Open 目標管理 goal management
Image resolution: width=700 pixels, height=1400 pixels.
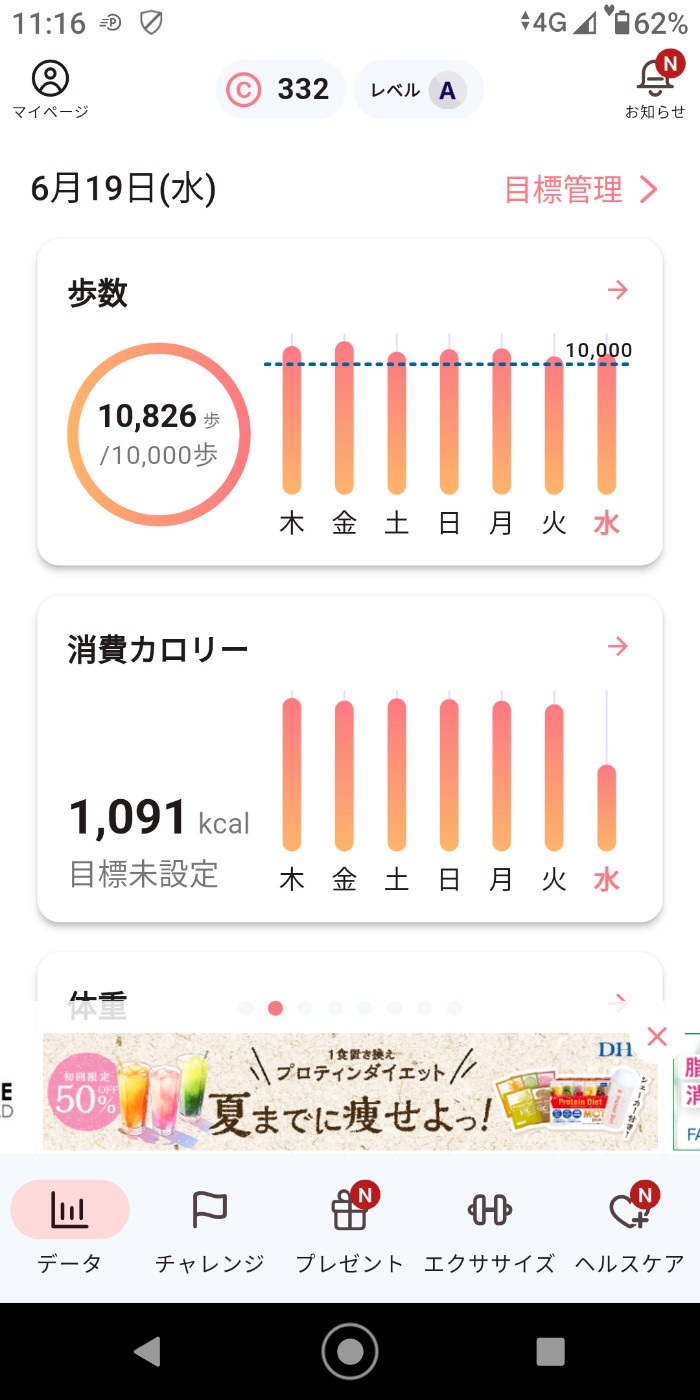[580, 189]
